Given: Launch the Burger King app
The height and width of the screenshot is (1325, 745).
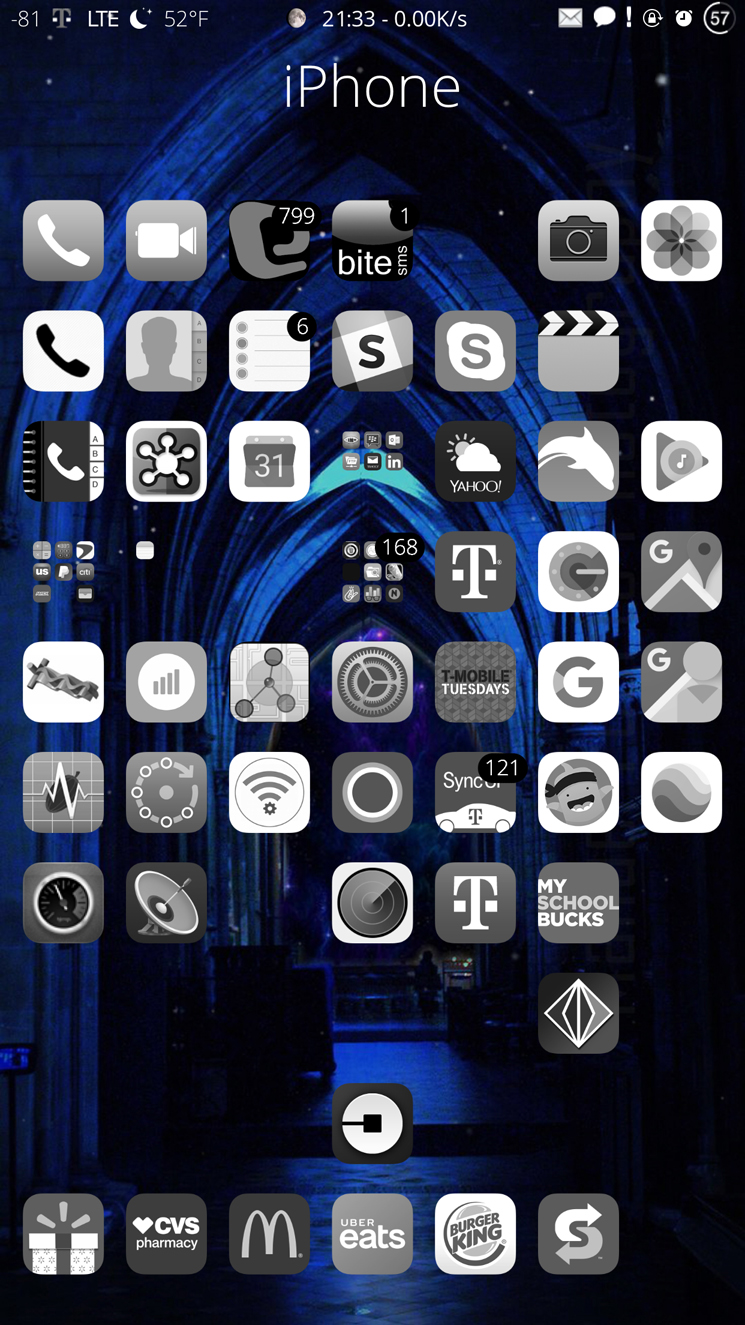Looking at the screenshot, I should pyautogui.click(x=475, y=1234).
